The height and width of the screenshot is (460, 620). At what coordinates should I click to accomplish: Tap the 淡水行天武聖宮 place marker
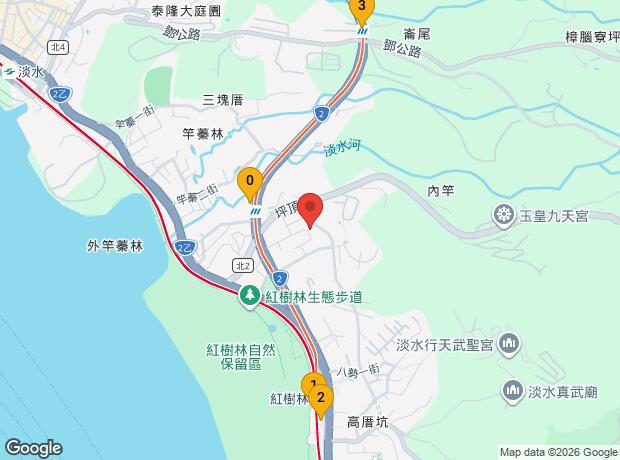point(509,345)
